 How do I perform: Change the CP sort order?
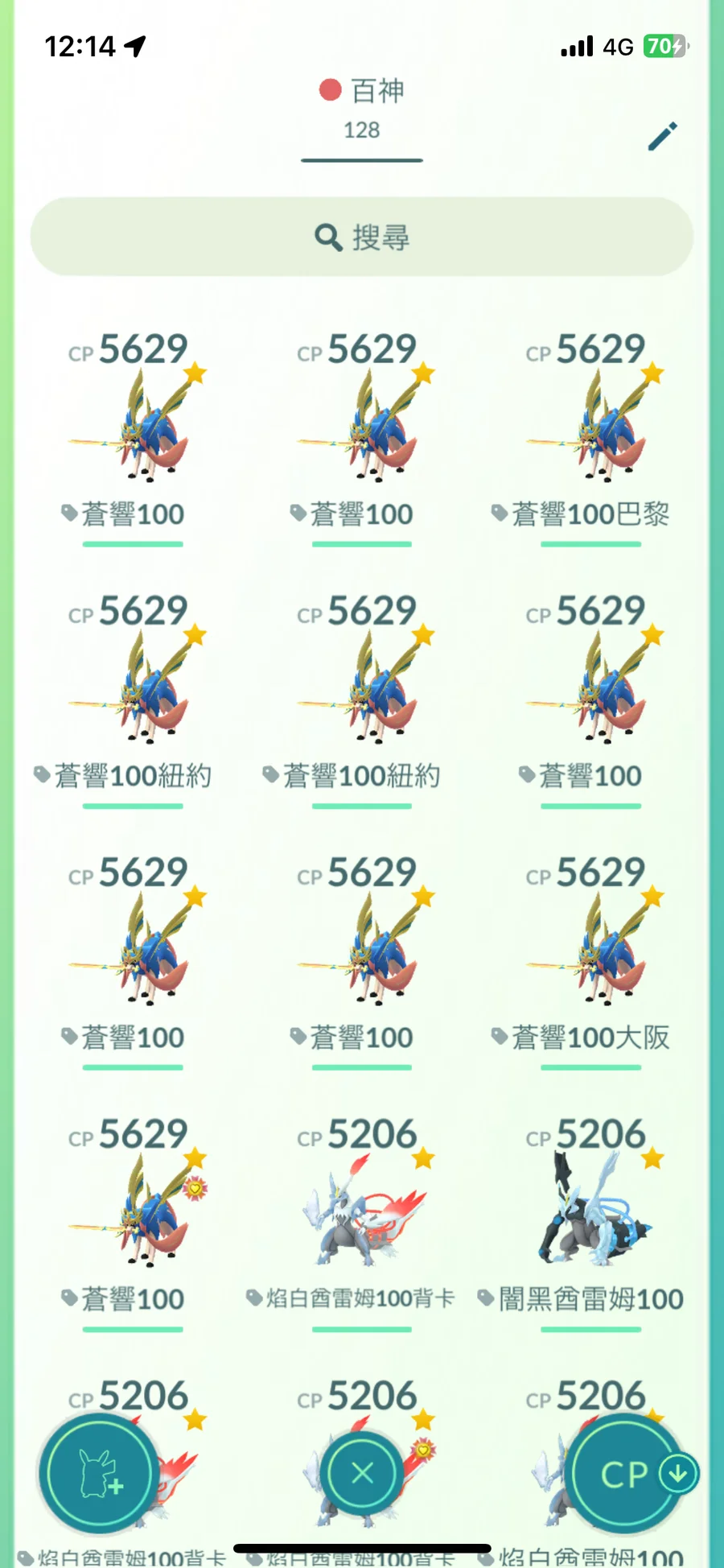pyautogui.click(x=625, y=1475)
